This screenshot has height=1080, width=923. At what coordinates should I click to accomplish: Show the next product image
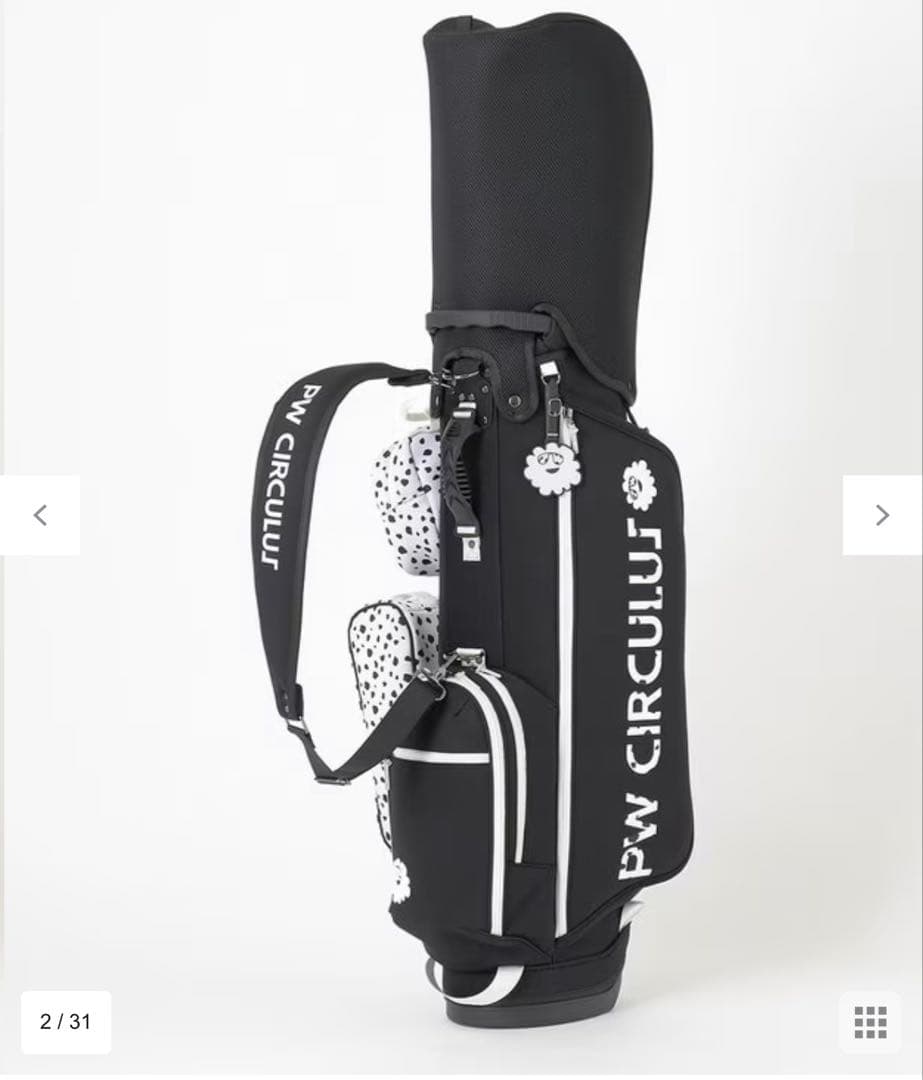click(x=881, y=515)
